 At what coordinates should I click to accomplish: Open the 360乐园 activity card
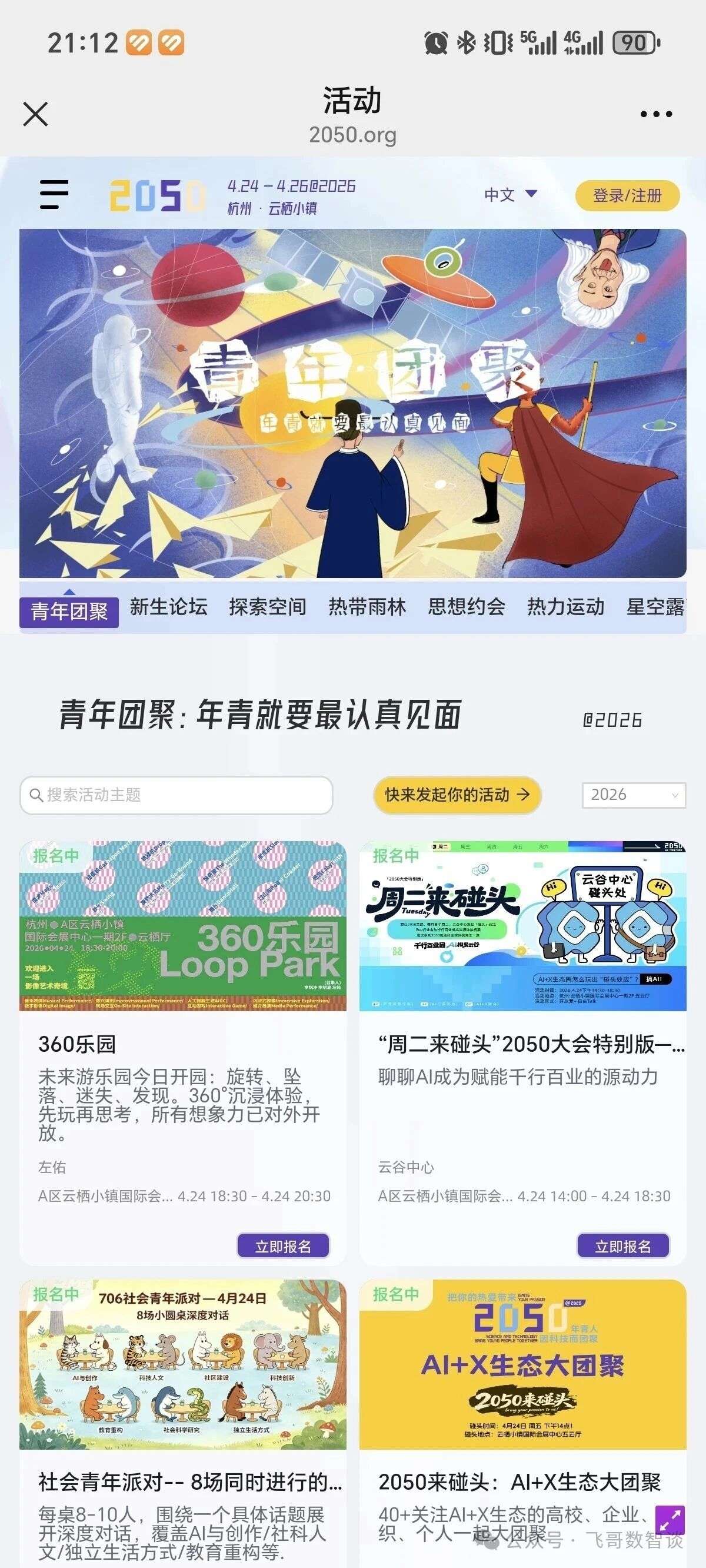tap(182, 1044)
